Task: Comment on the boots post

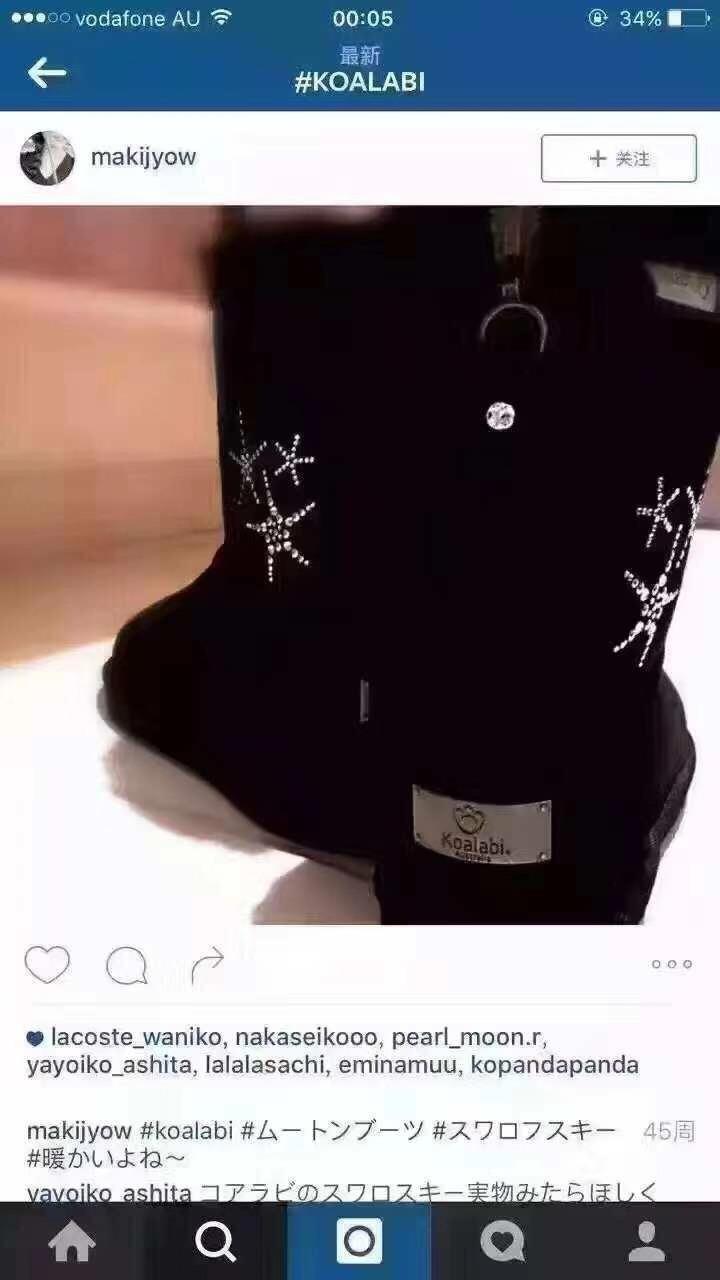Action: point(127,965)
